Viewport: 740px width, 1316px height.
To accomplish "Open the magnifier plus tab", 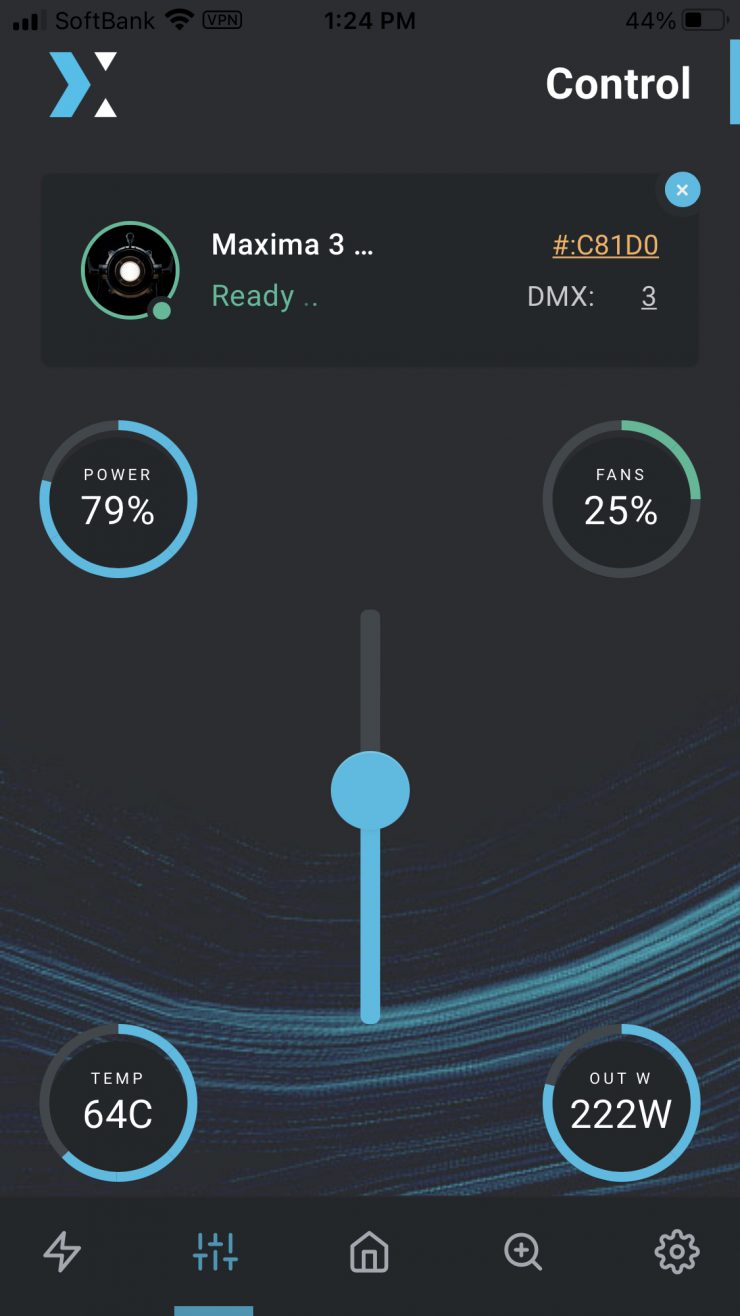I will pyautogui.click(x=522, y=1251).
